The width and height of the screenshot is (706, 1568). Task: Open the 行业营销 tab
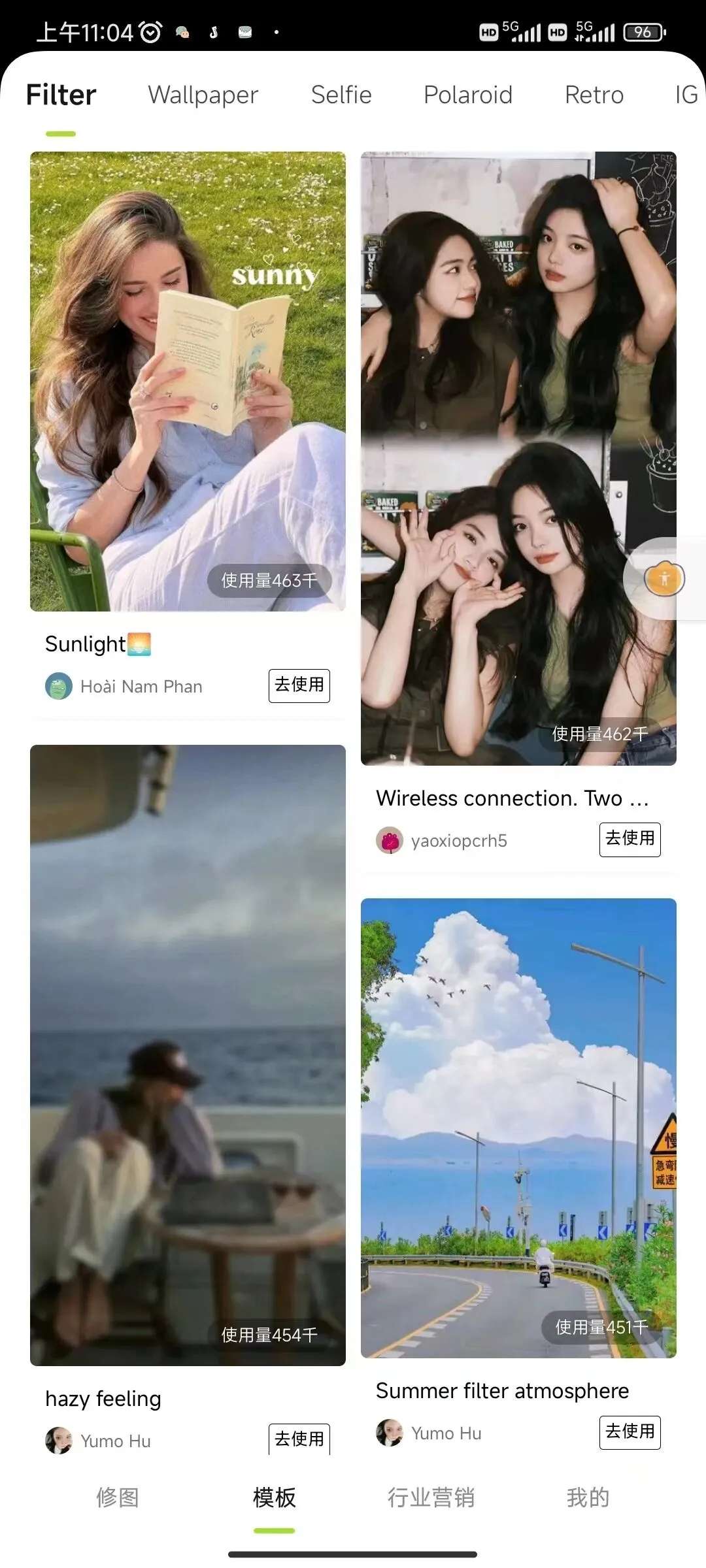431,1497
